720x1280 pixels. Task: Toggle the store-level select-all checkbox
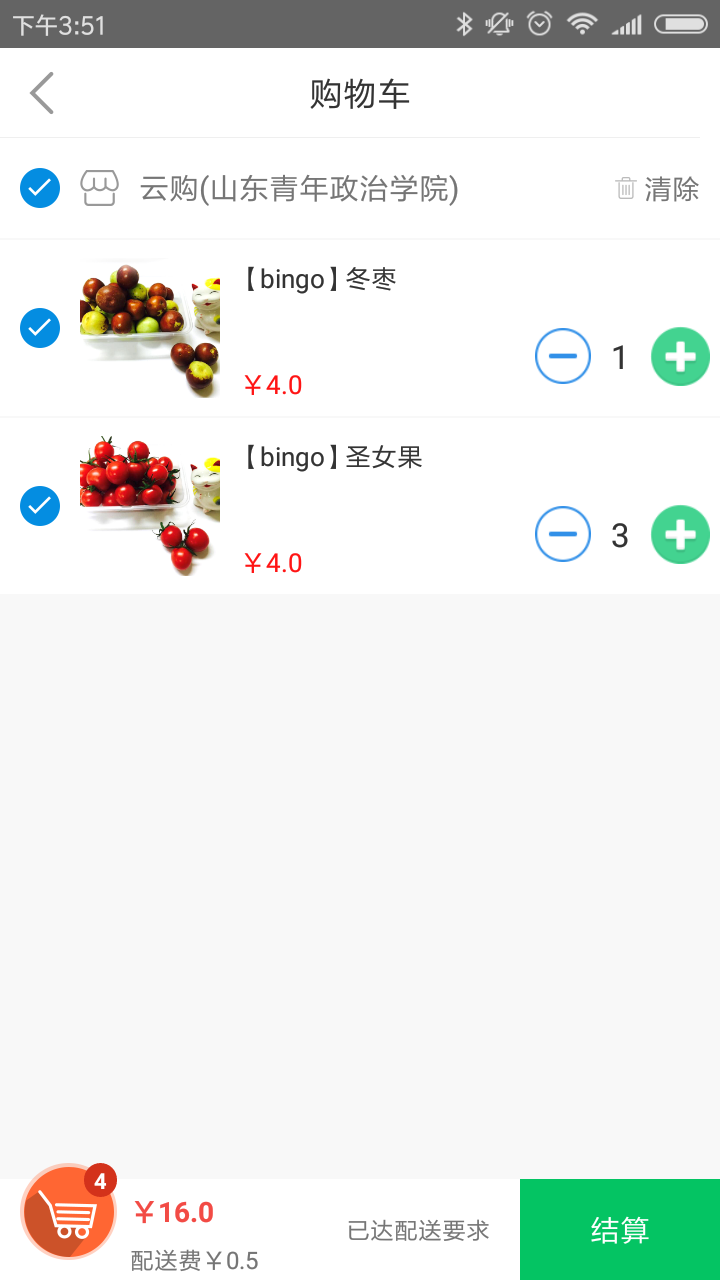pos(39,188)
